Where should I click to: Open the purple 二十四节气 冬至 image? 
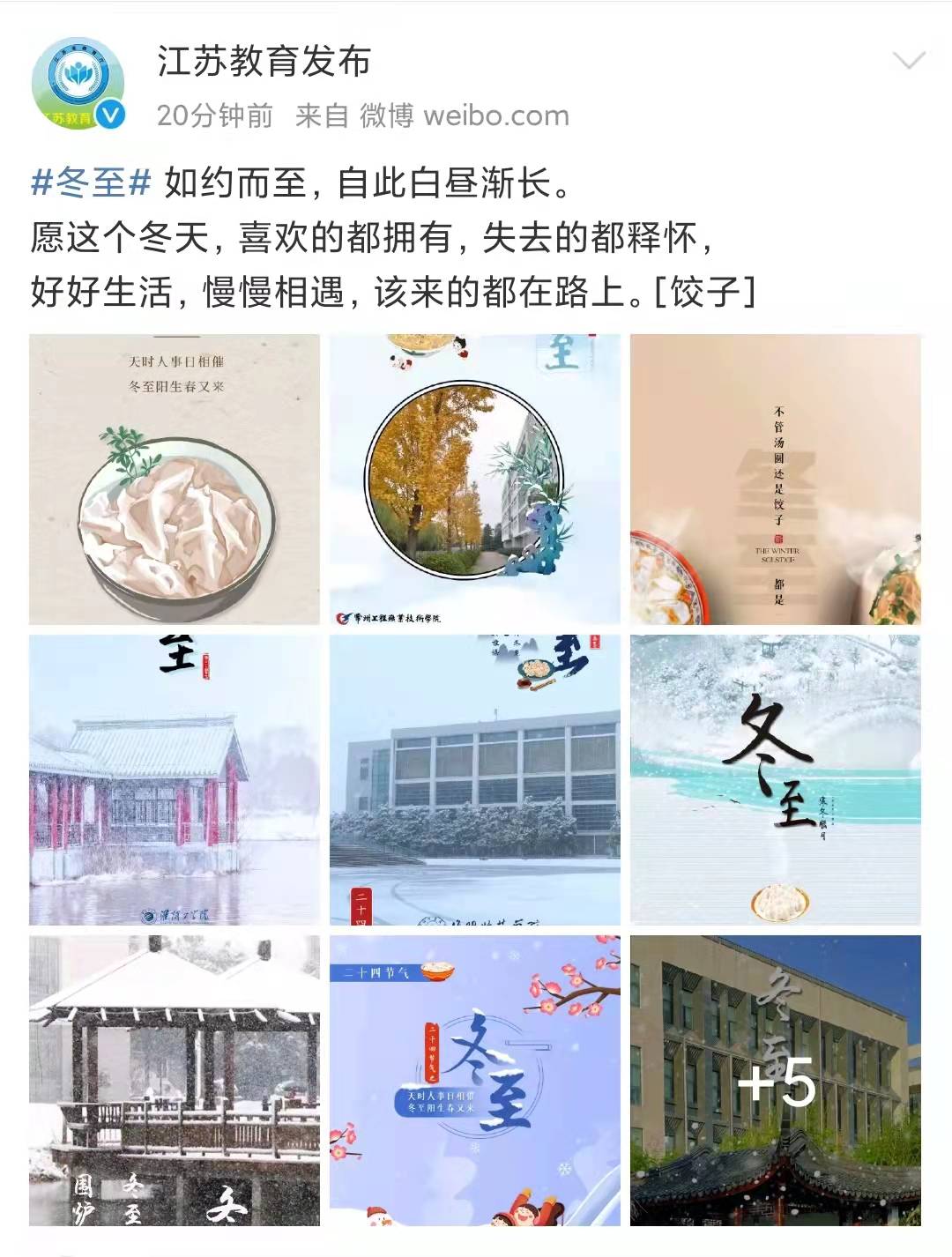pyautogui.click(x=475, y=1080)
